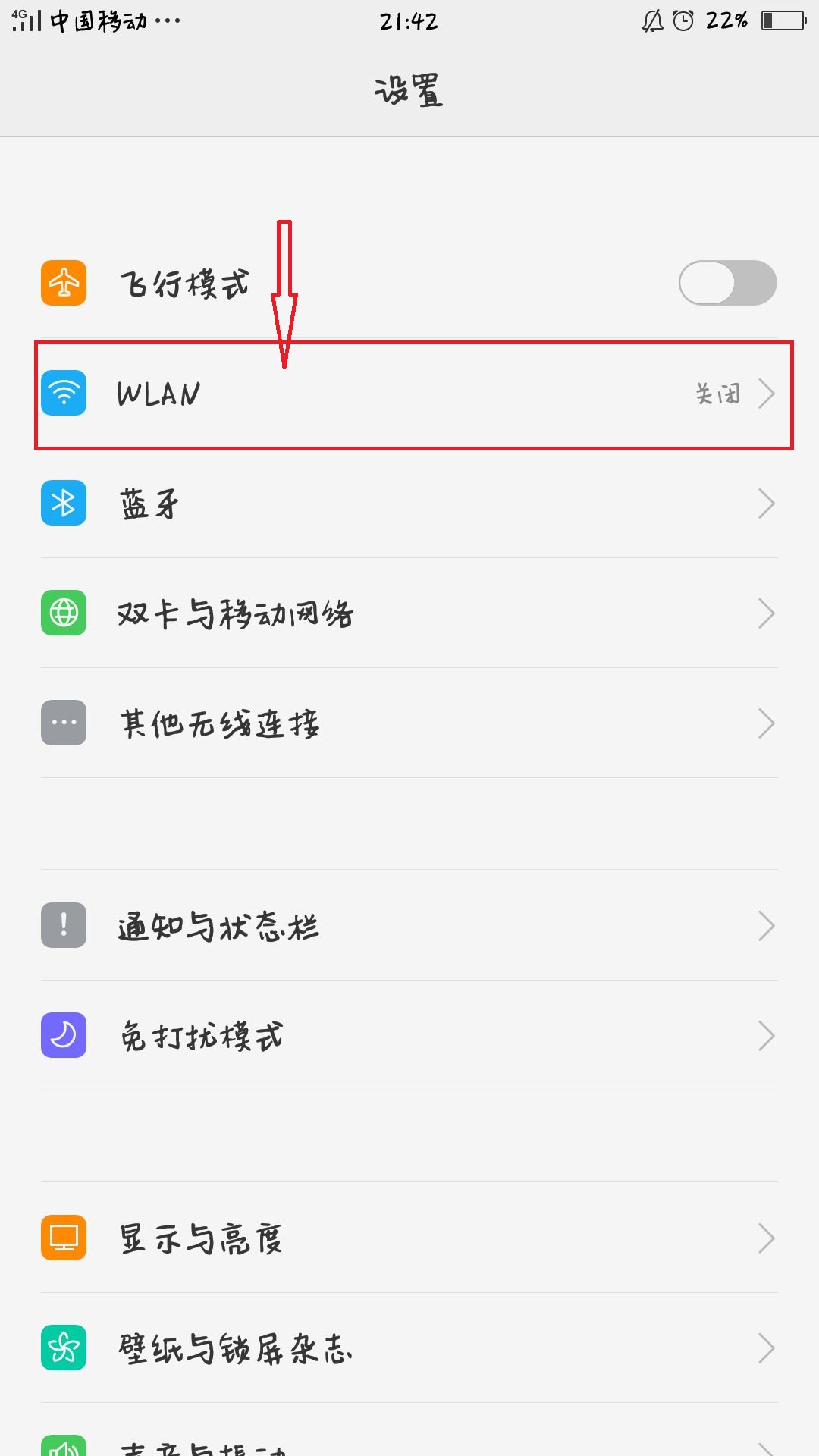Open the 蓝牙 Bluetooth settings
This screenshot has width=819, height=1456.
pos(409,504)
